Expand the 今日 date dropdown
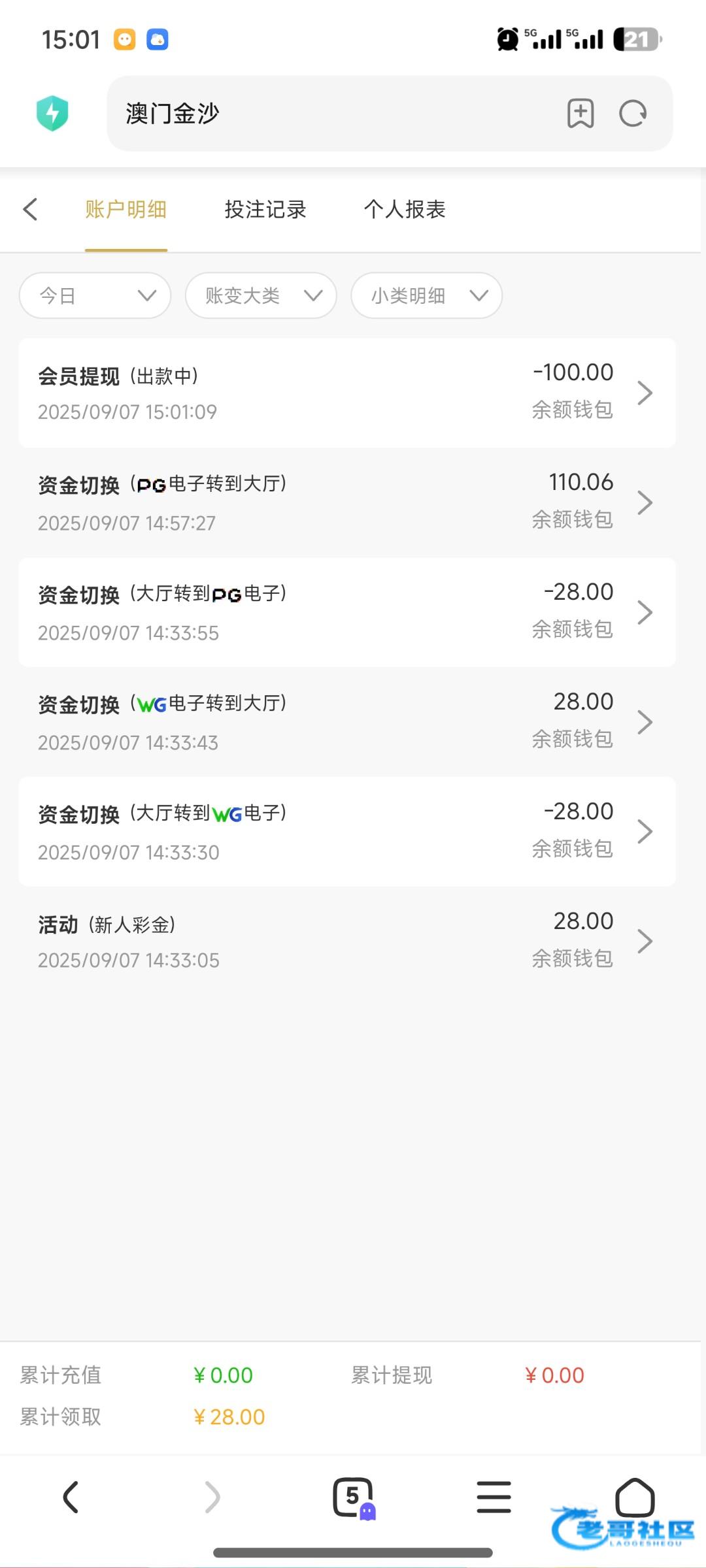The width and height of the screenshot is (706, 1568). (x=95, y=296)
